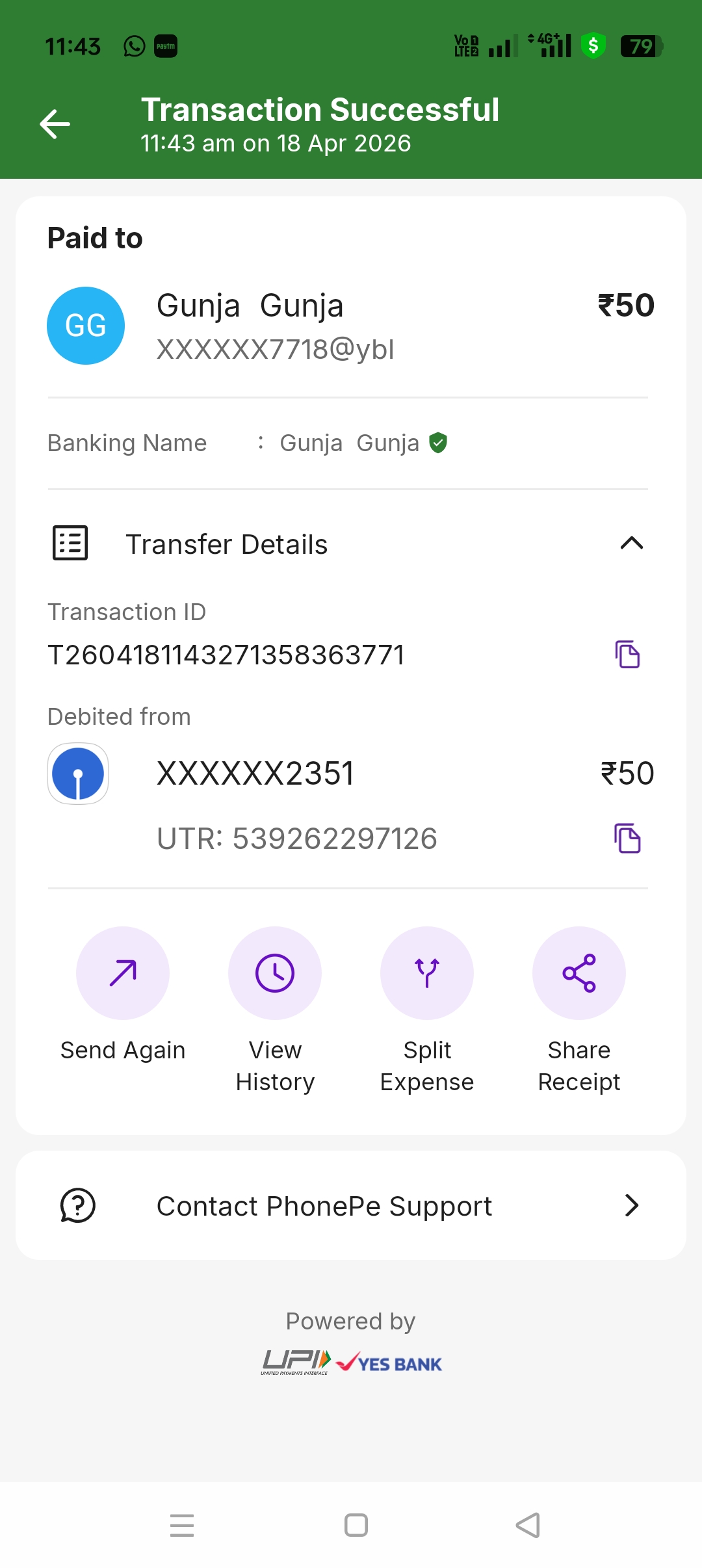Screen dimensions: 702x1568
Task: Tap the system home button
Action: pos(356,1525)
